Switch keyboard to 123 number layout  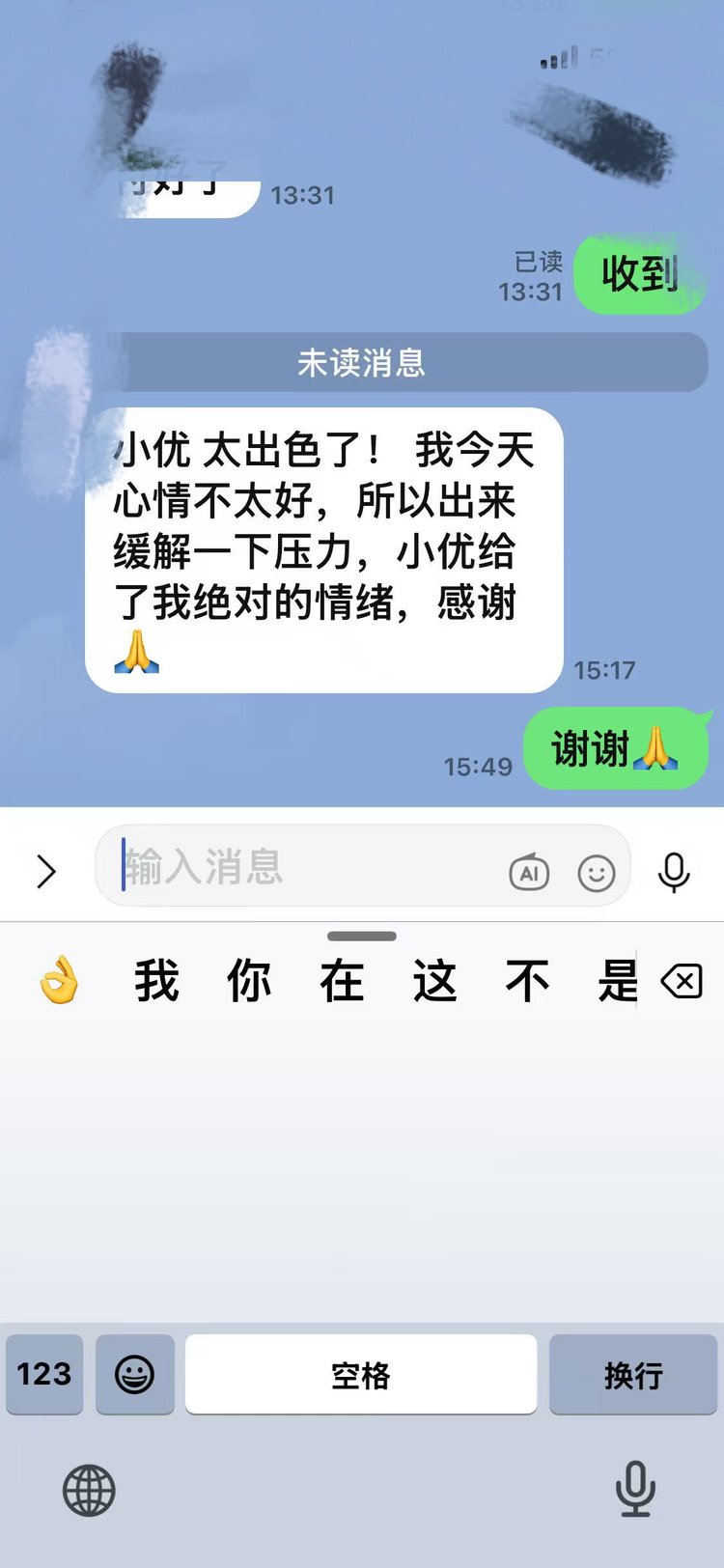(x=44, y=1374)
